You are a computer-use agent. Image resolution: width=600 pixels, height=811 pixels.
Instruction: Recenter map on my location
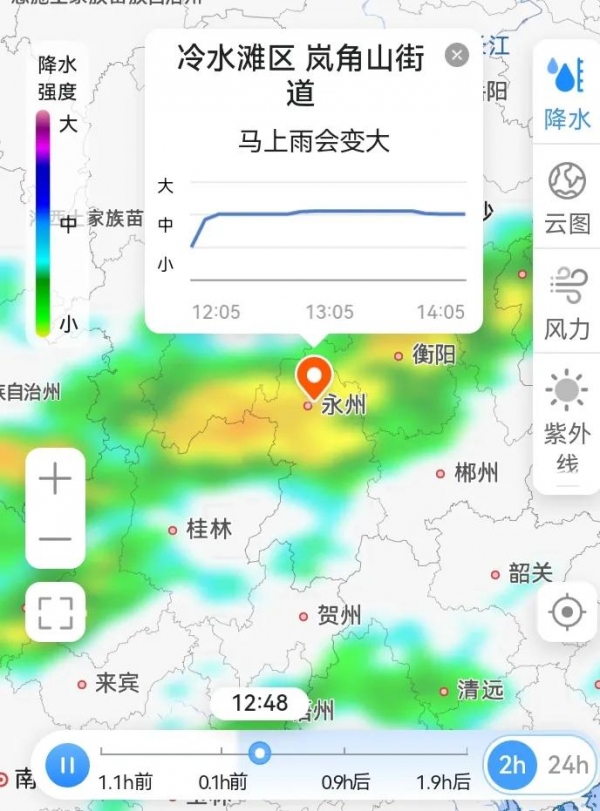(x=567, y=611)
